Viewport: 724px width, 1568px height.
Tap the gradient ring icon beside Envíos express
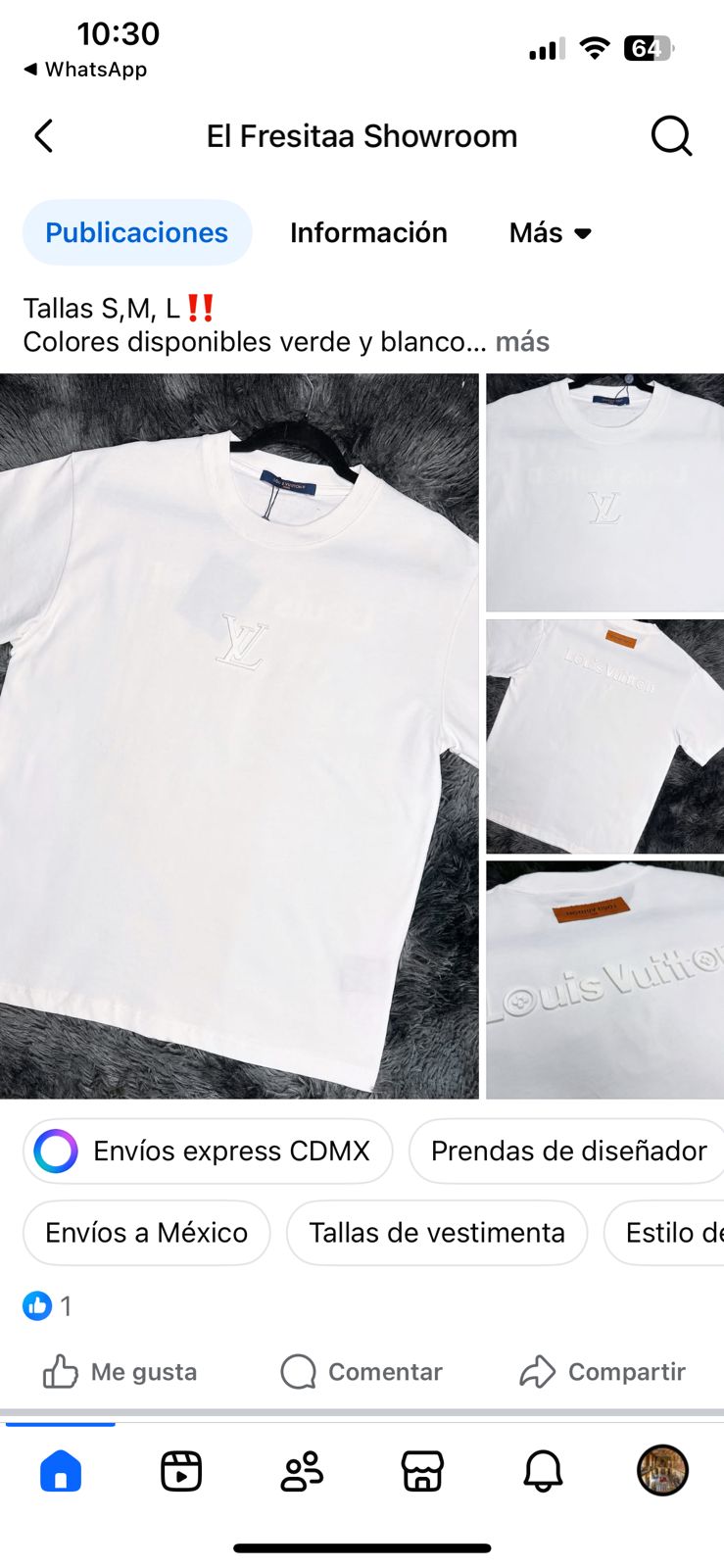[x=54, y=1151]
